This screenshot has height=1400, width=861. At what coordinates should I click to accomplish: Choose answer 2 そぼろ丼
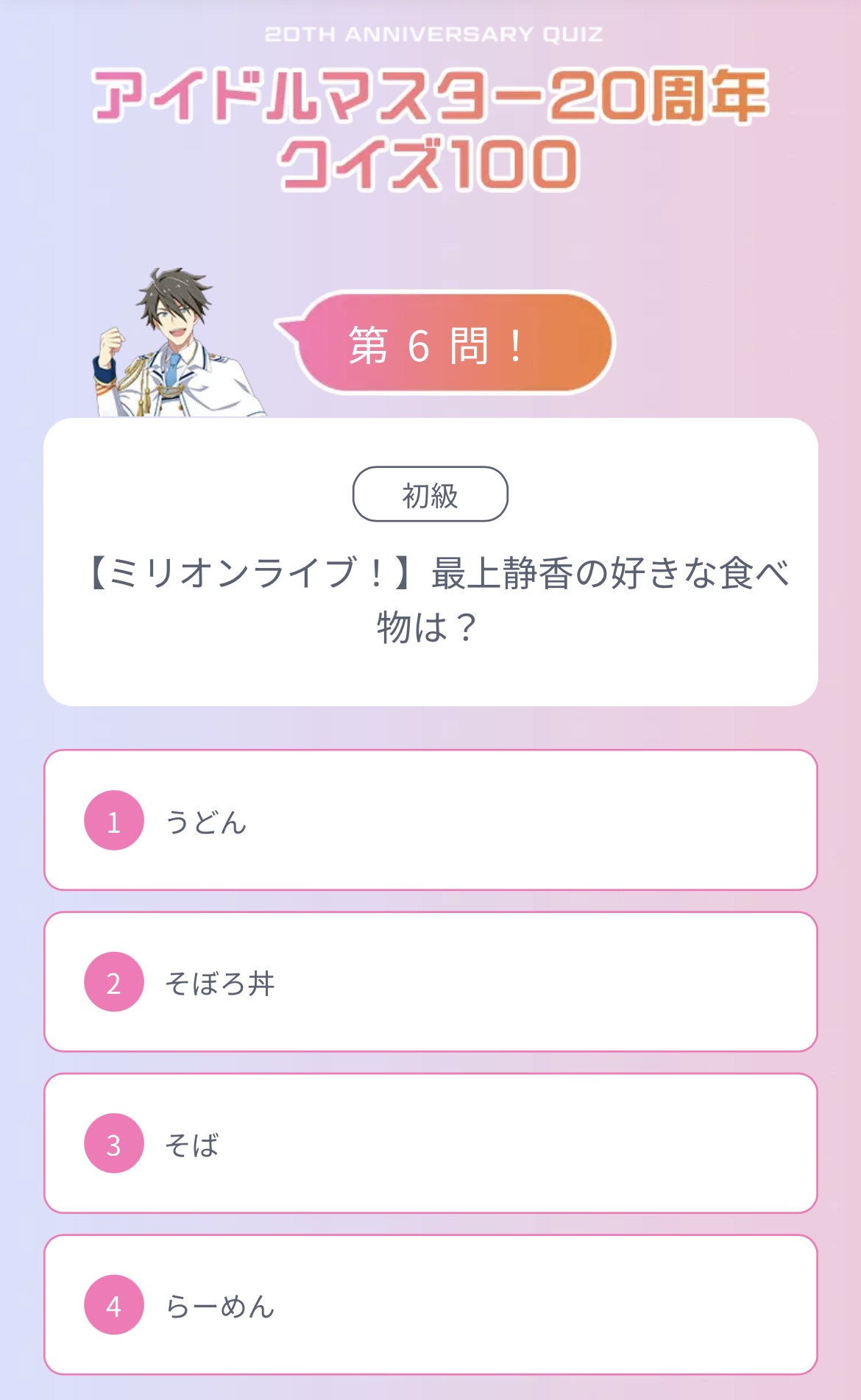click(431, 982)
